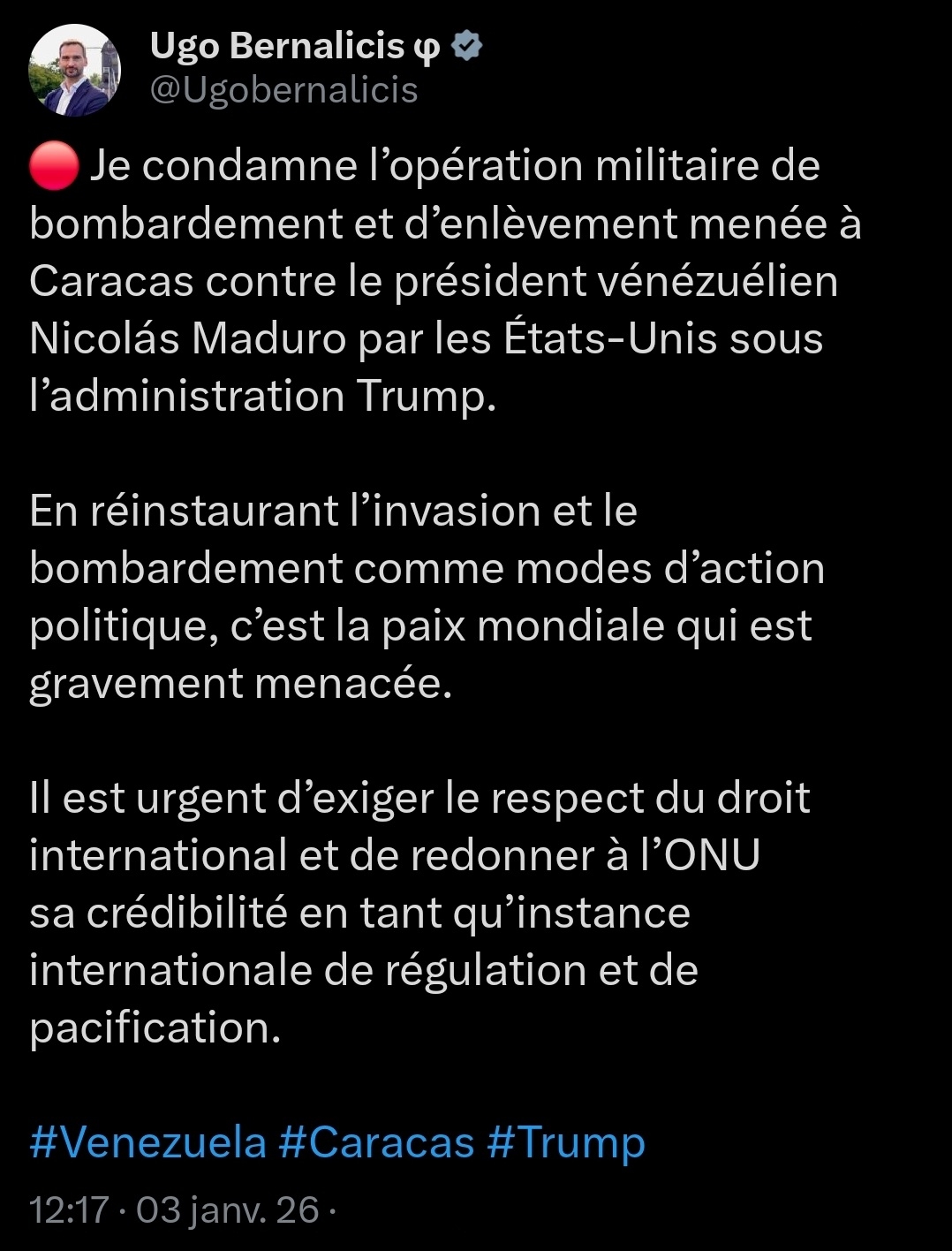Open the @Ugobernalicis handle
The height and width of the screenshot is (1251, 952).
click(x=283, y=90)
